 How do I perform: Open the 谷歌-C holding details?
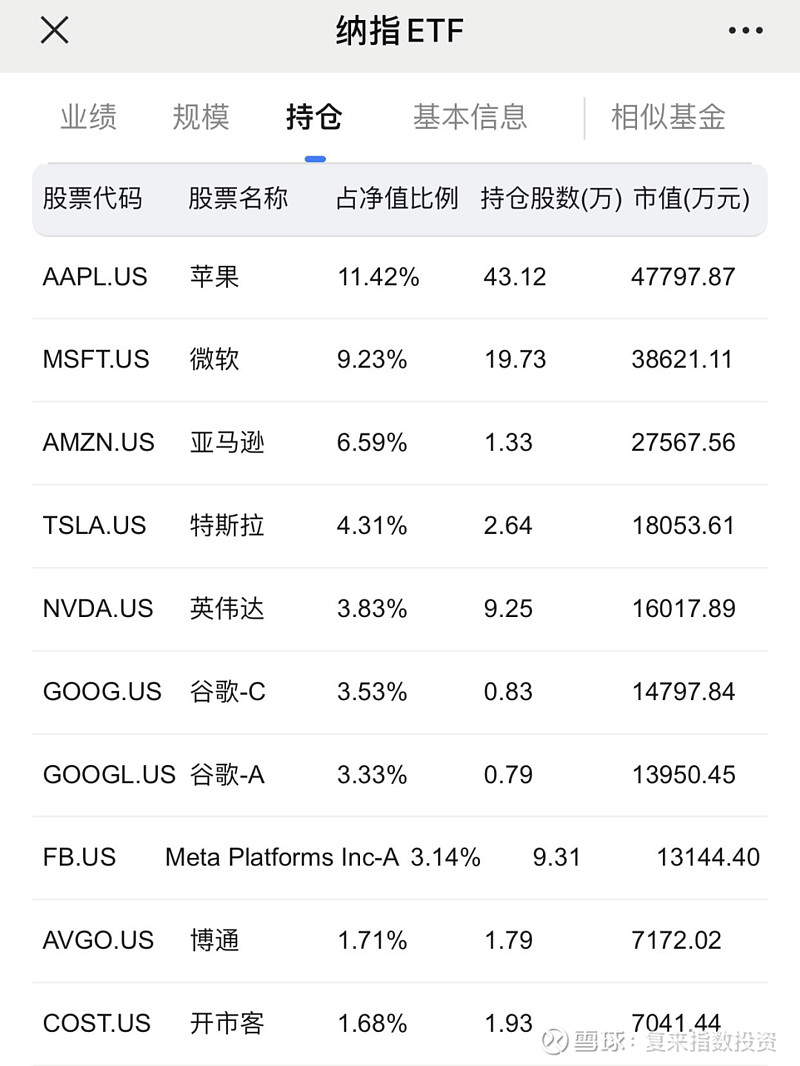400,691
